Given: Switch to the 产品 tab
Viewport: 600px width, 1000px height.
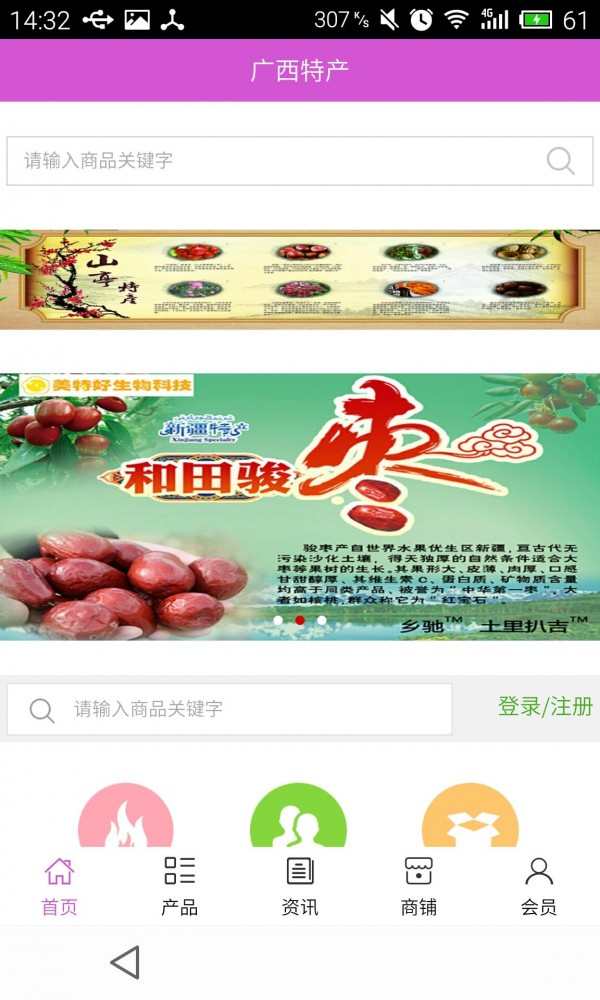Looking at the screenshot, I should [x=179, y=886].
